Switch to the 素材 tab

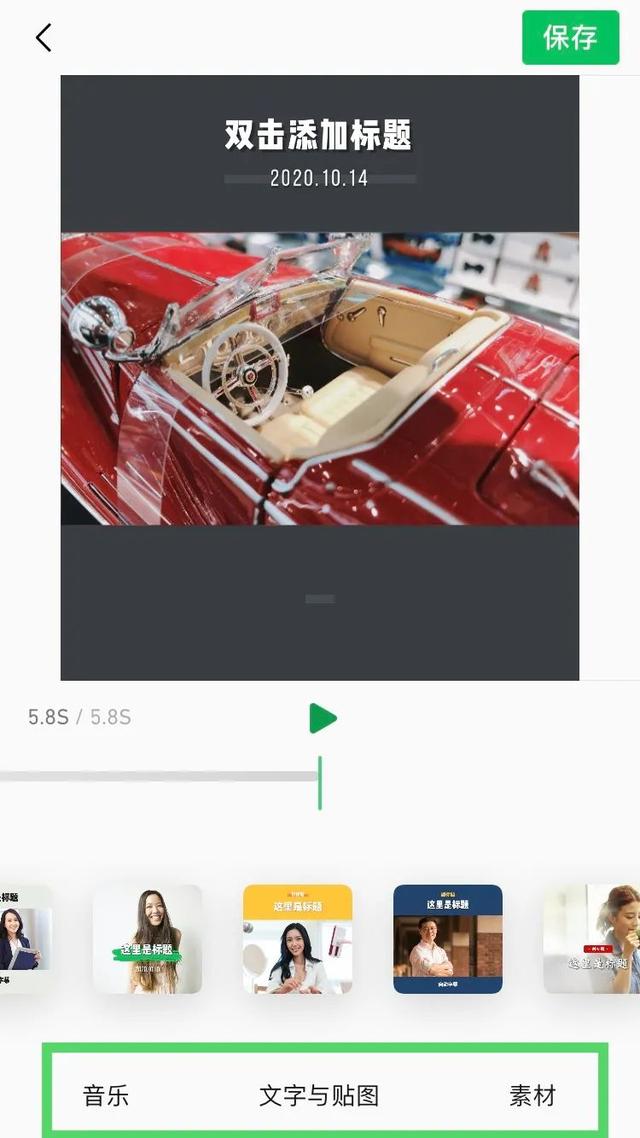(532, 1095)
